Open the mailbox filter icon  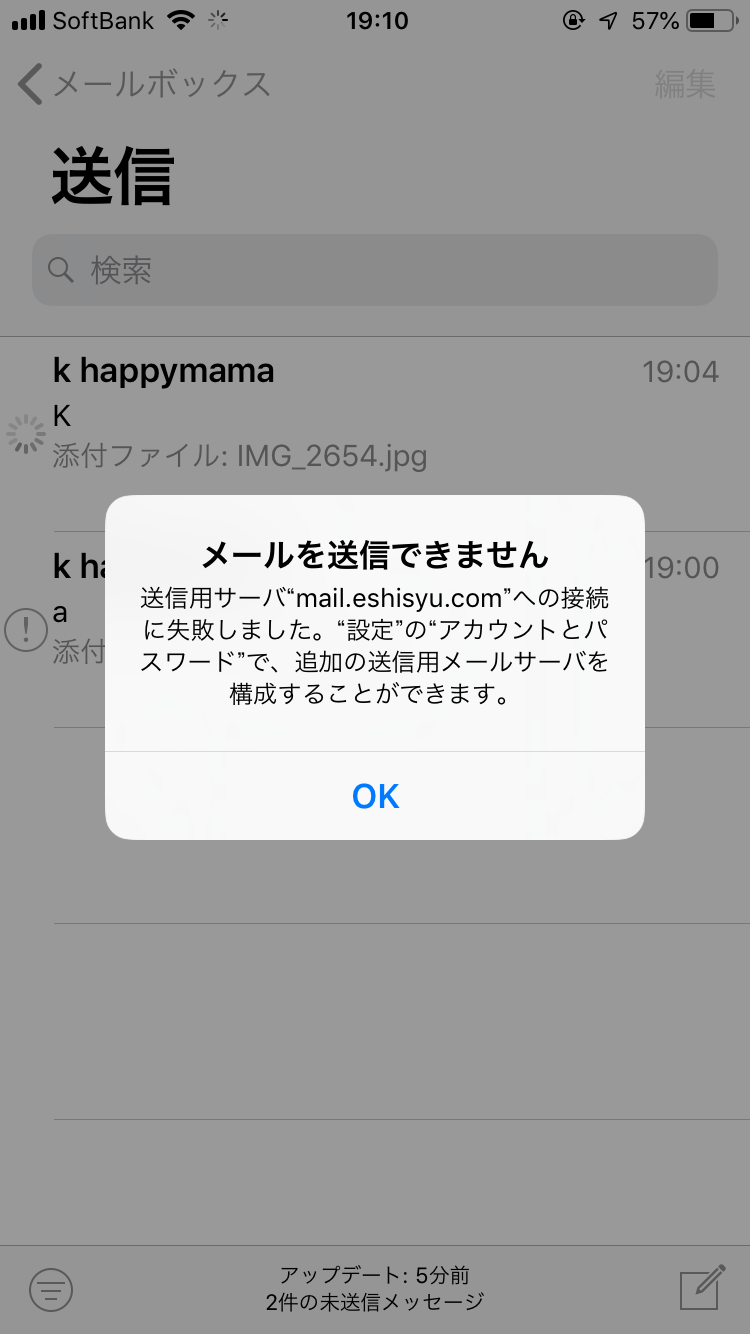click(51, 1289)
